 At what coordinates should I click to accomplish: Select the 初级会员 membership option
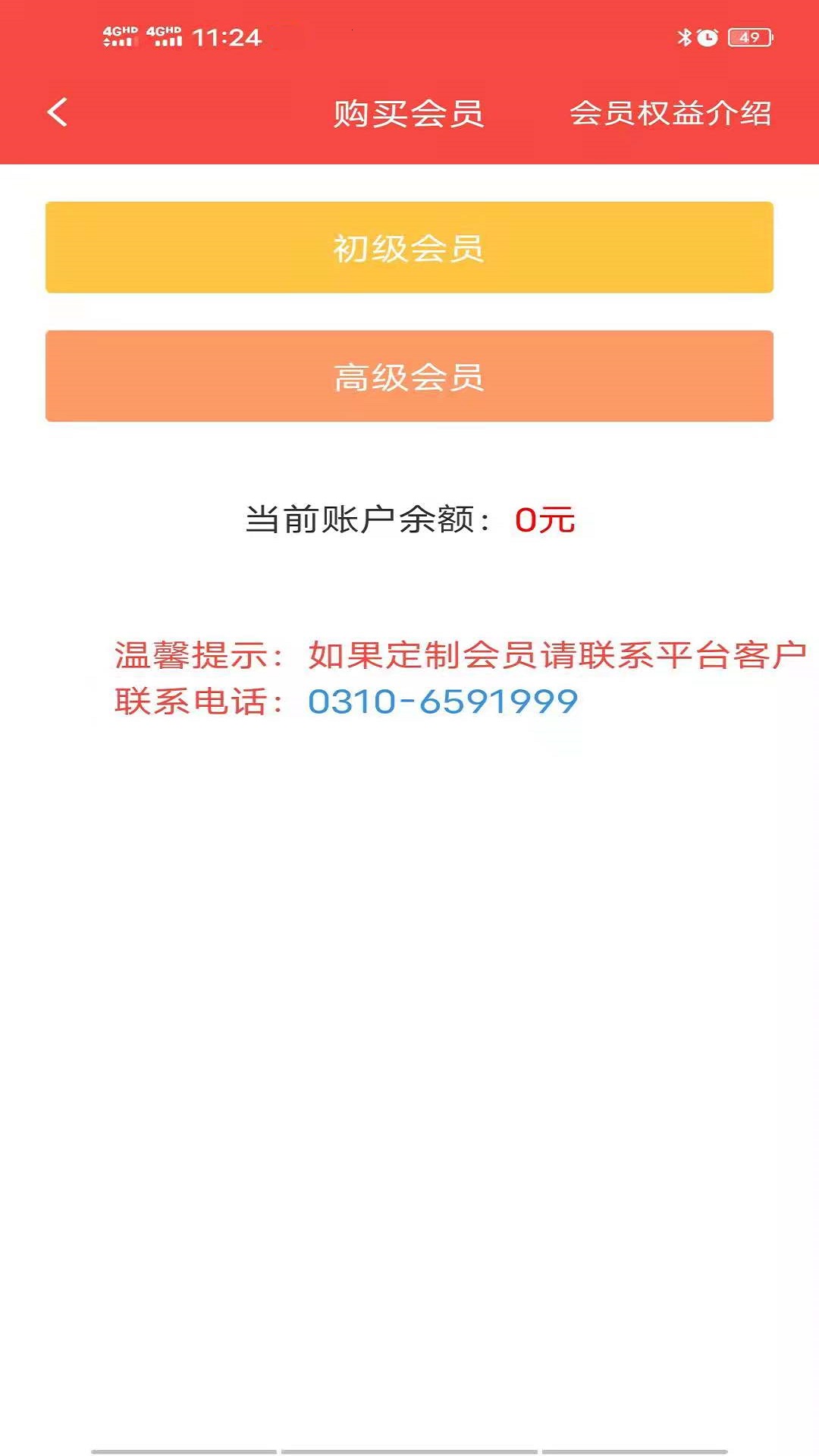pos(409,246)
